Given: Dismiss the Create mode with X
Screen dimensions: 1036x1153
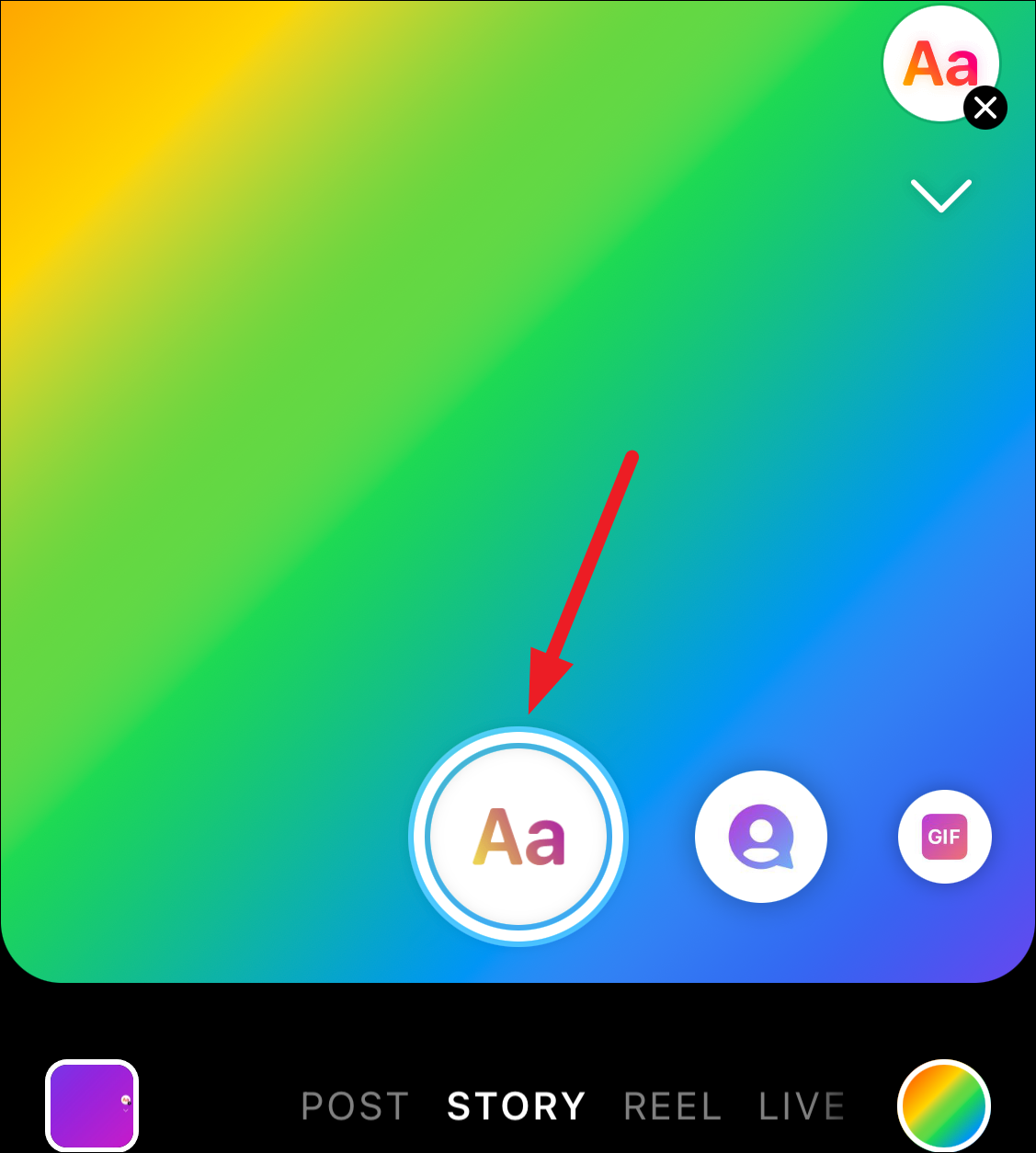Looking at the screenshot, I should 985,108.
